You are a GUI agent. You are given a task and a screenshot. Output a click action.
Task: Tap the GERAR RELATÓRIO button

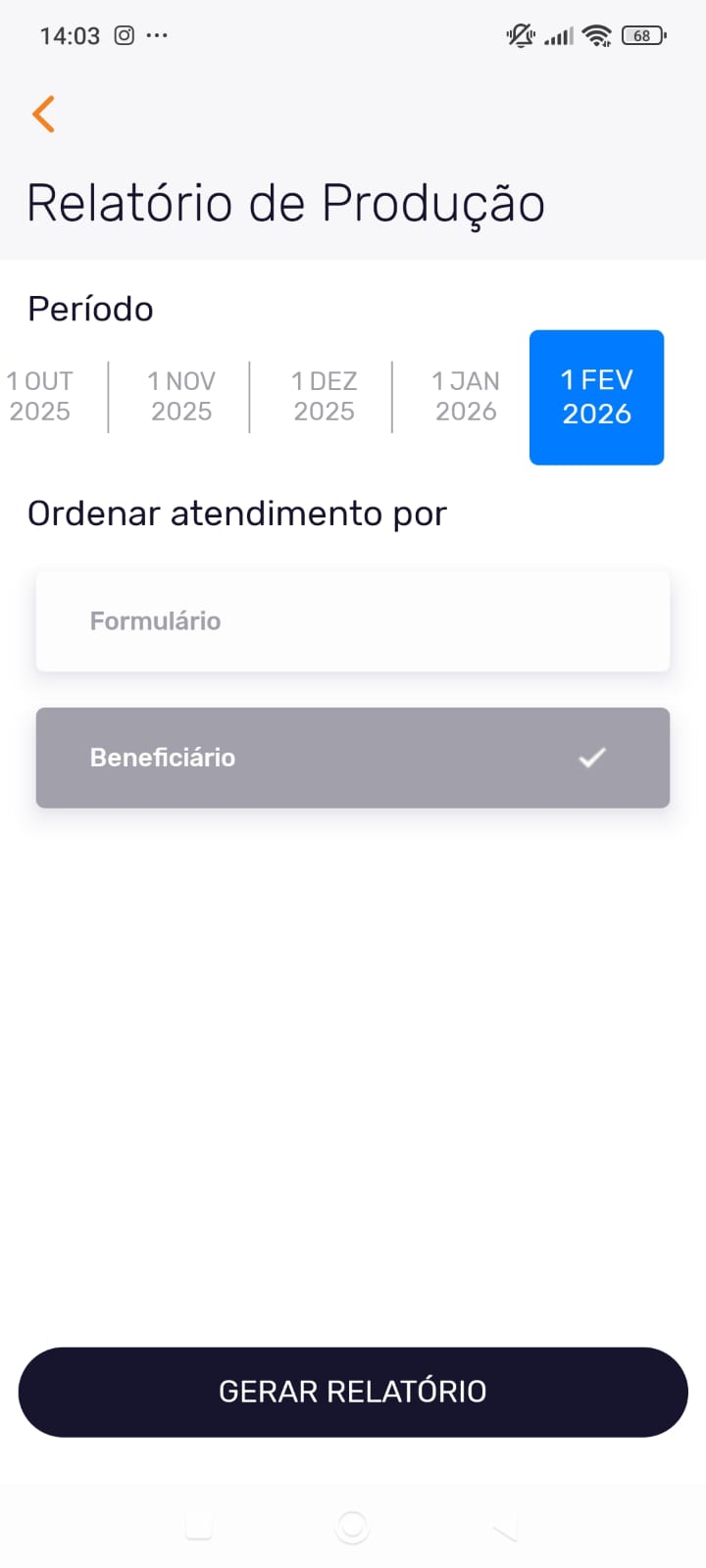tap(353, 1392)
